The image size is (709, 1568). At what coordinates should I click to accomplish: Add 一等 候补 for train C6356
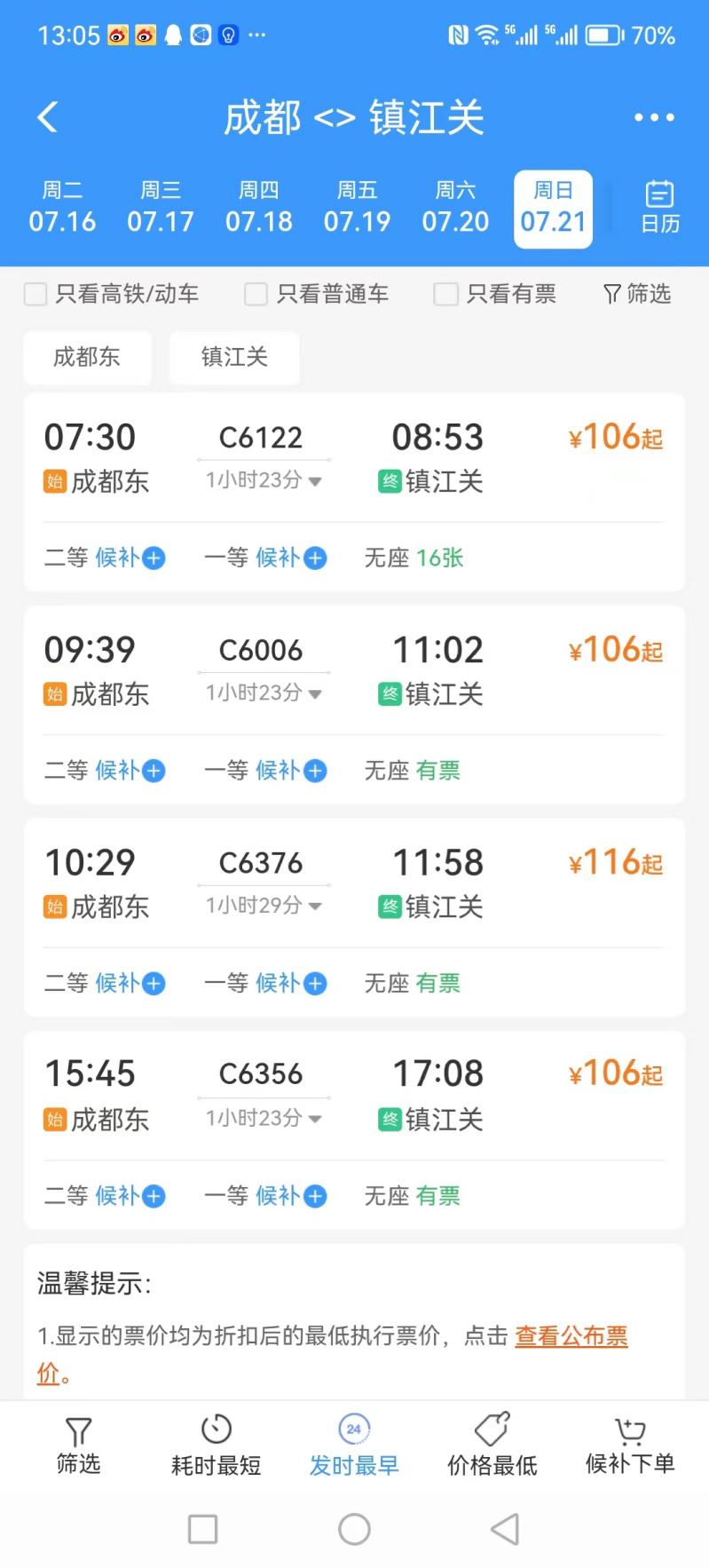(x=265, y=1196)
